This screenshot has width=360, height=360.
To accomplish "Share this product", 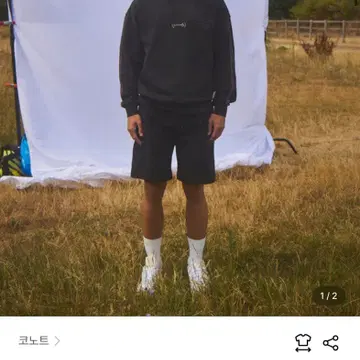I will coord(331,343).
